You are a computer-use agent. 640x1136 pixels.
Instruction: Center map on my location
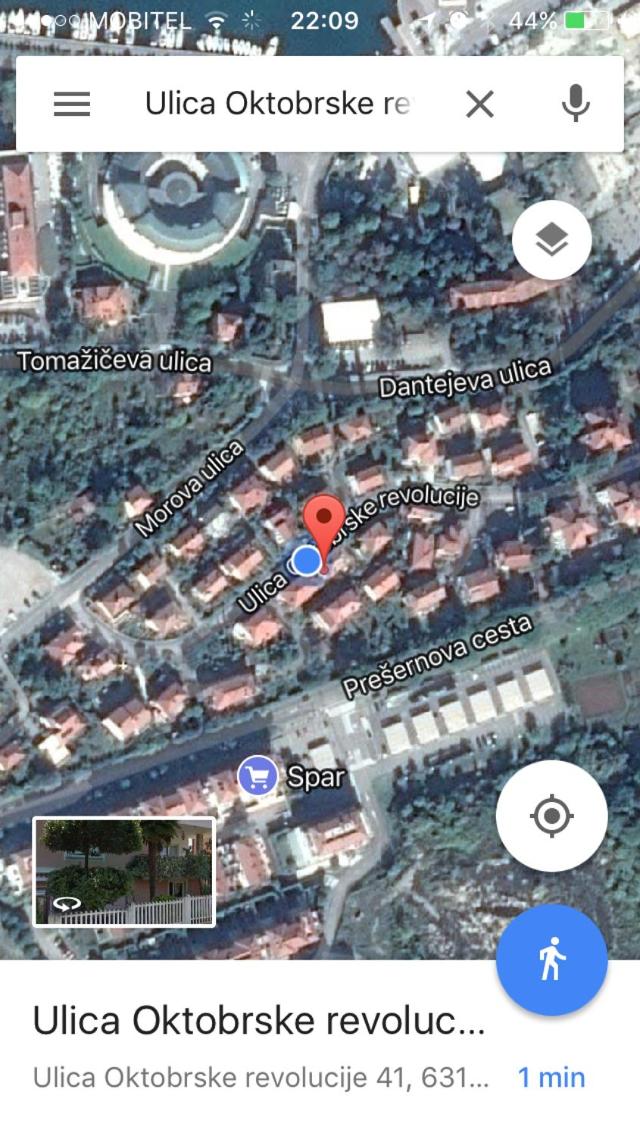coord(552,816)
